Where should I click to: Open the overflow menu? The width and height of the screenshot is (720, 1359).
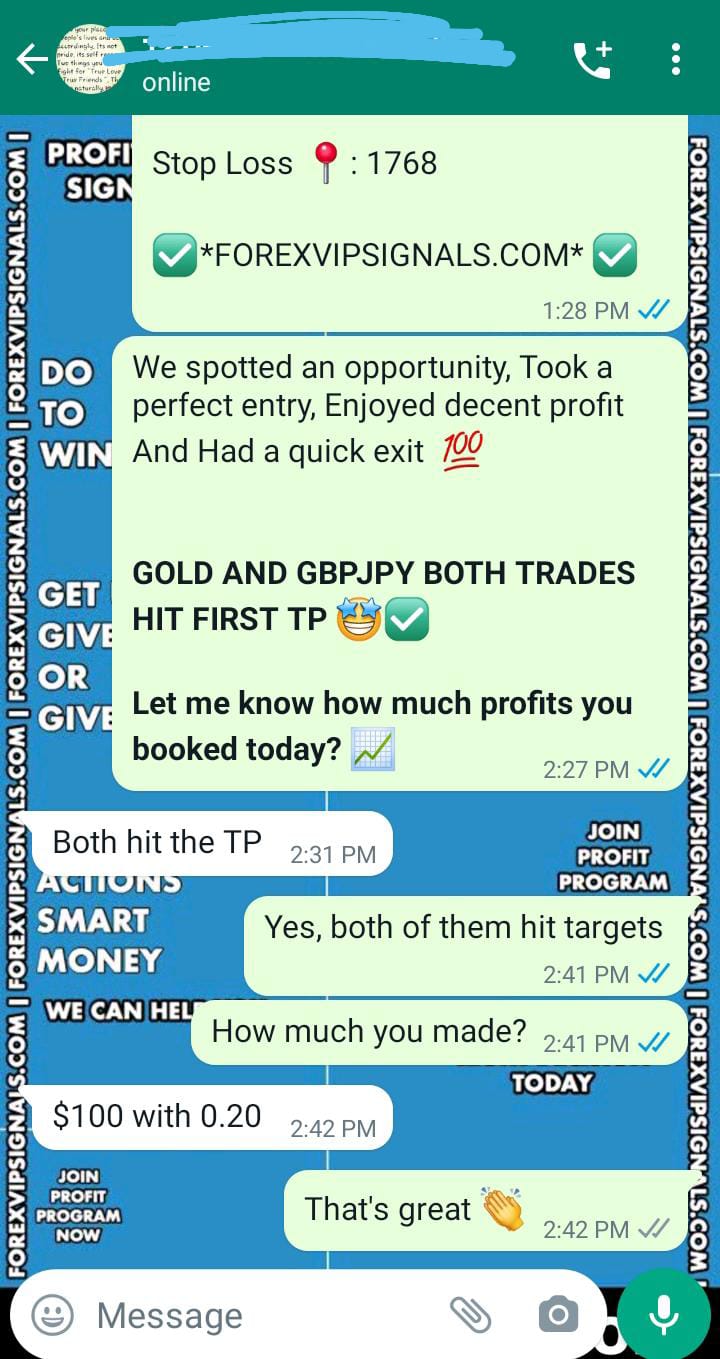point(676,60)
